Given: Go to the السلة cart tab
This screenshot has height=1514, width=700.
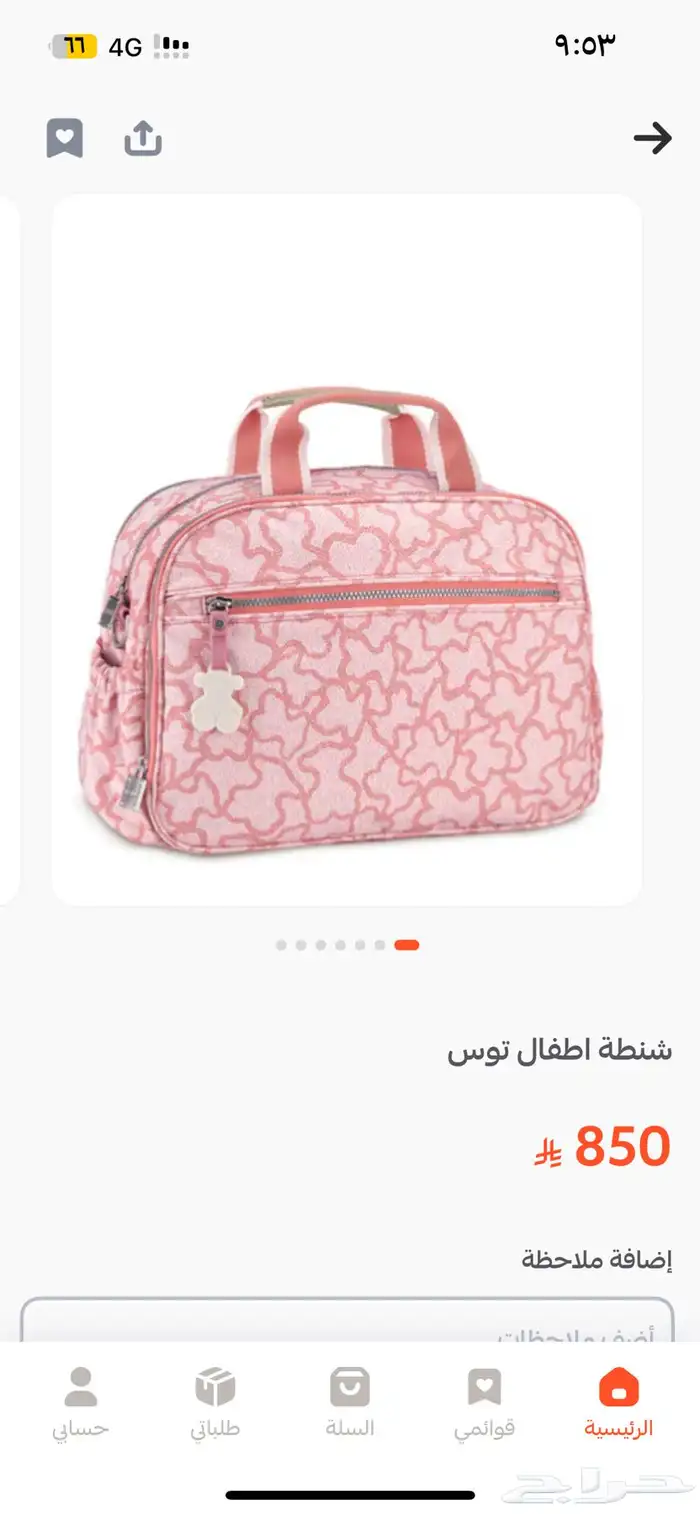Looking at the screenshot, I should 350,1402.
